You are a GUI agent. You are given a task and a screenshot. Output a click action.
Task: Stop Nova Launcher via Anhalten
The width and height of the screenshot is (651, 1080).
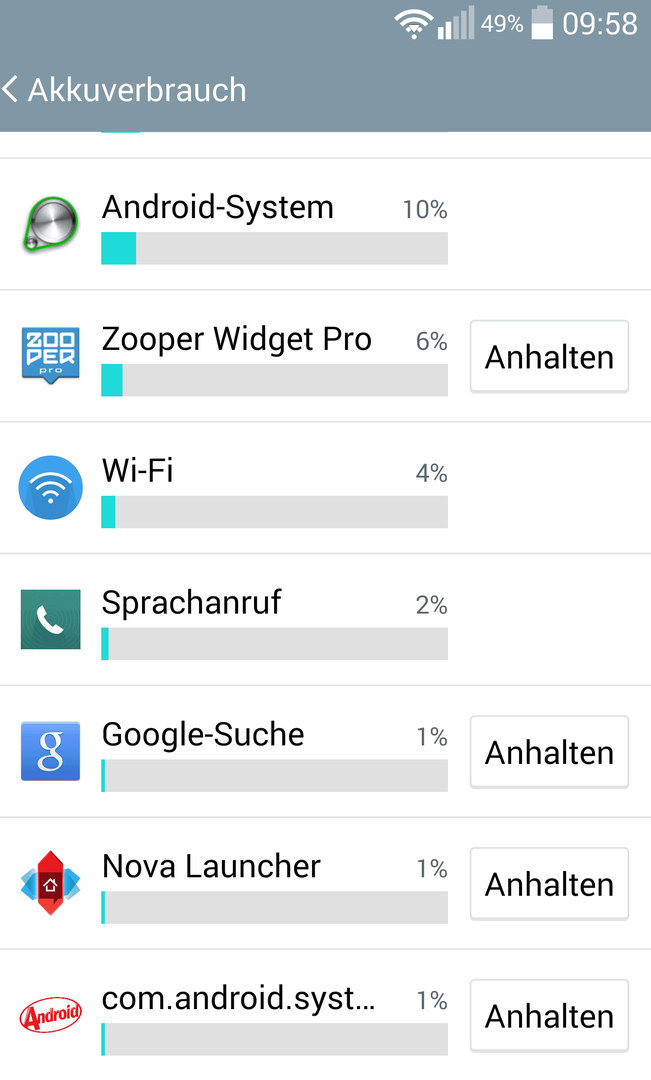549,884
